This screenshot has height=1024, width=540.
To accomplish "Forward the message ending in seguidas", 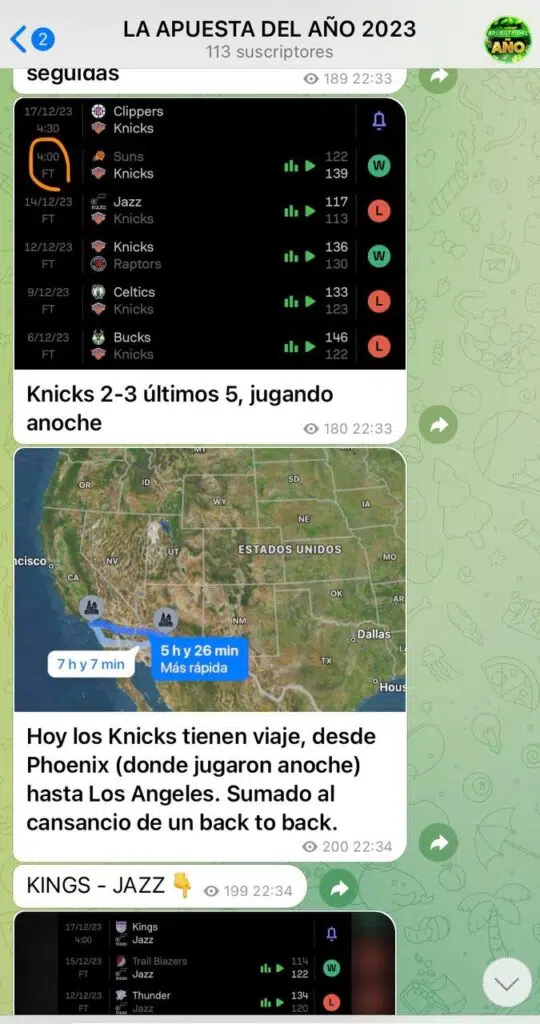I will (x=438, y=76).
